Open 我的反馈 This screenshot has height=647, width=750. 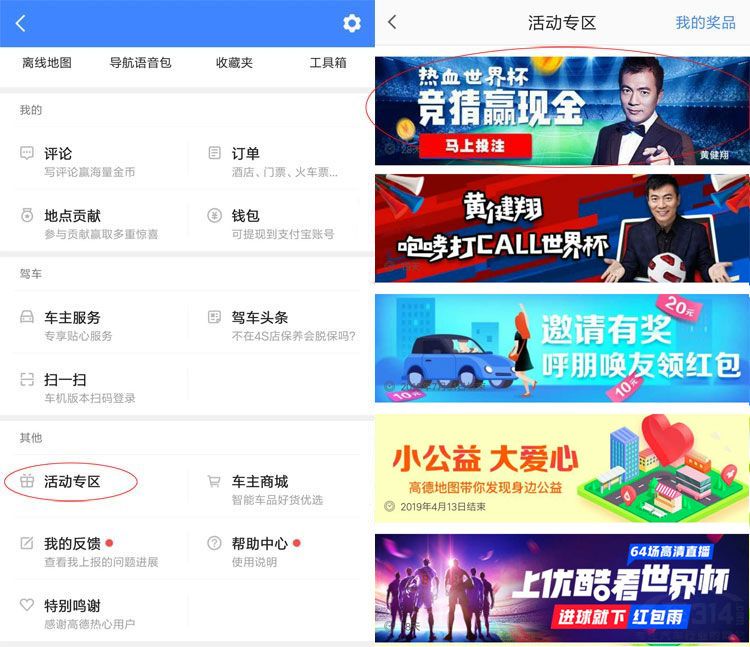click(90, 552)
